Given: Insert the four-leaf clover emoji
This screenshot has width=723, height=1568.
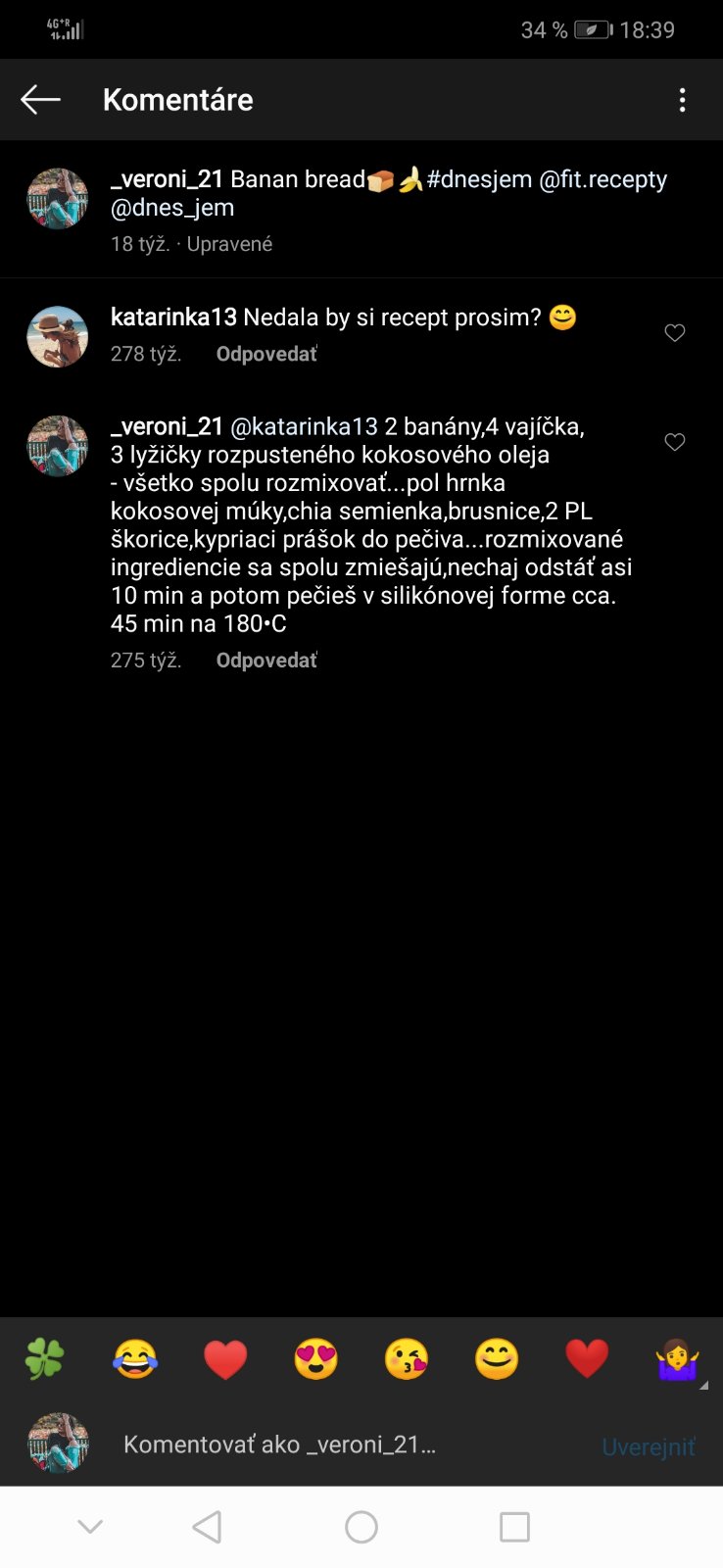Looking at the screenshot, I should click(x=44, y=1359).
